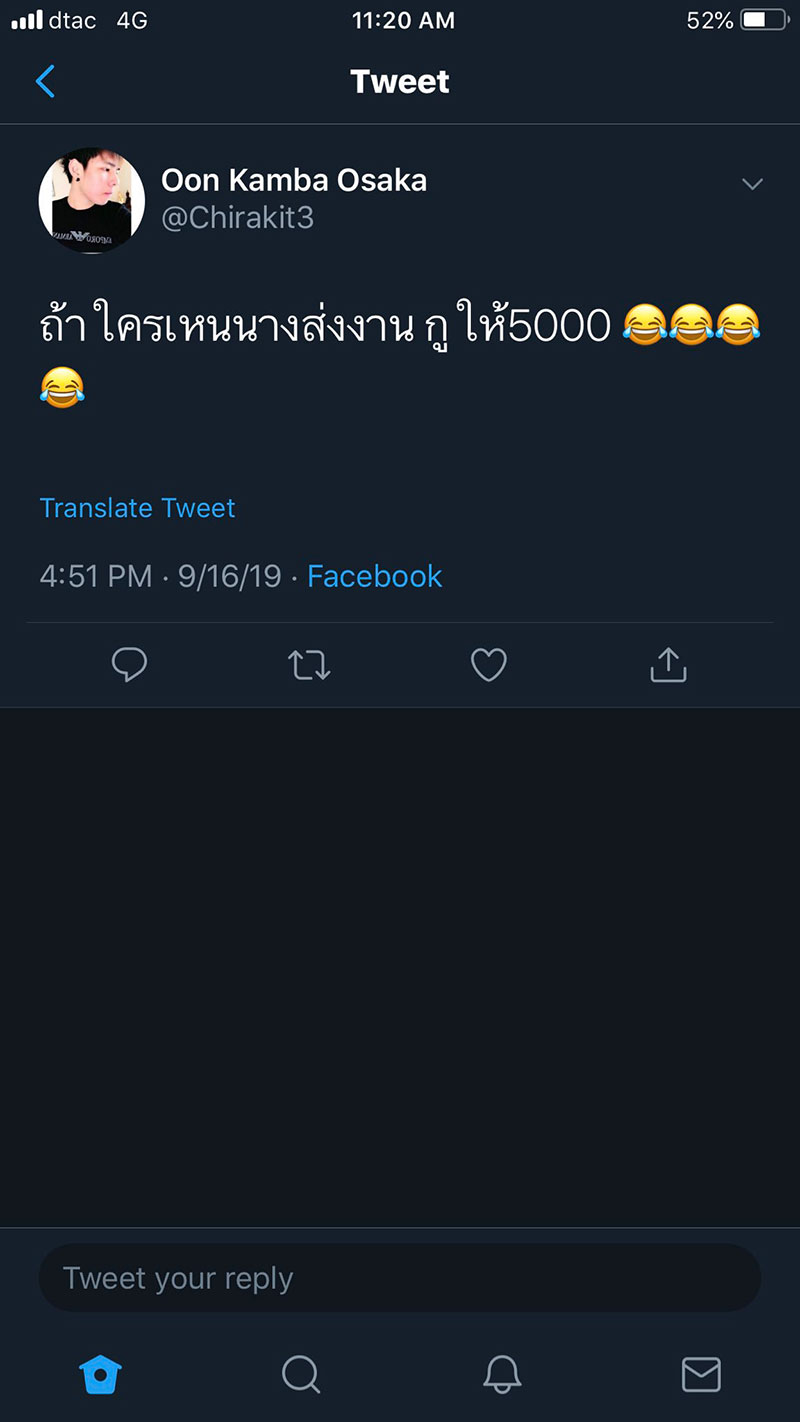Expand options next to Oon Kamba Osaka
Image resolution: width=800 pixels, height=1422 pixels.
click(x=753, y=184)
